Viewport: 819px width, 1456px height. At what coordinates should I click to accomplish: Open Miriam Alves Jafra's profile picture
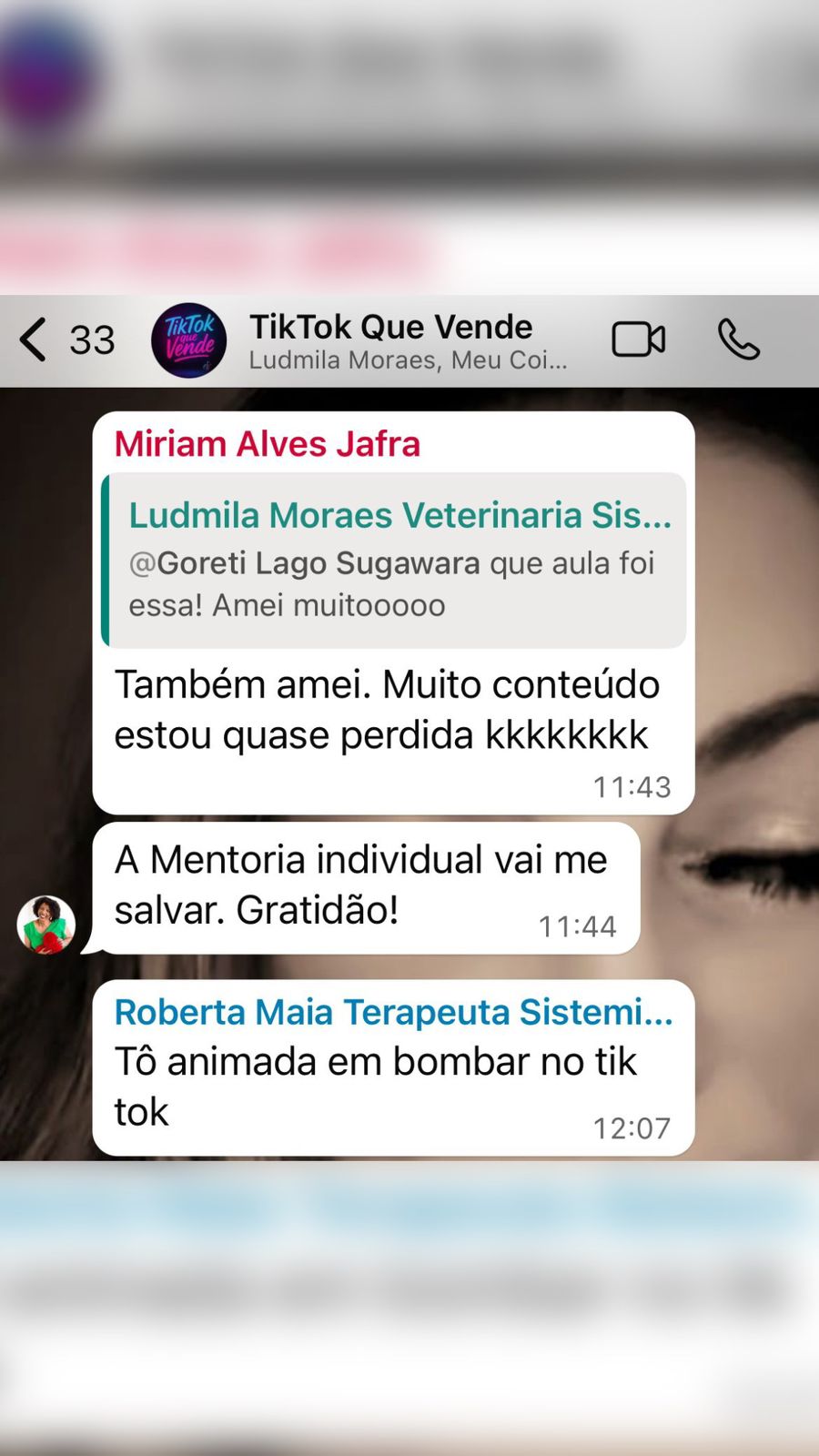[45, 925]
